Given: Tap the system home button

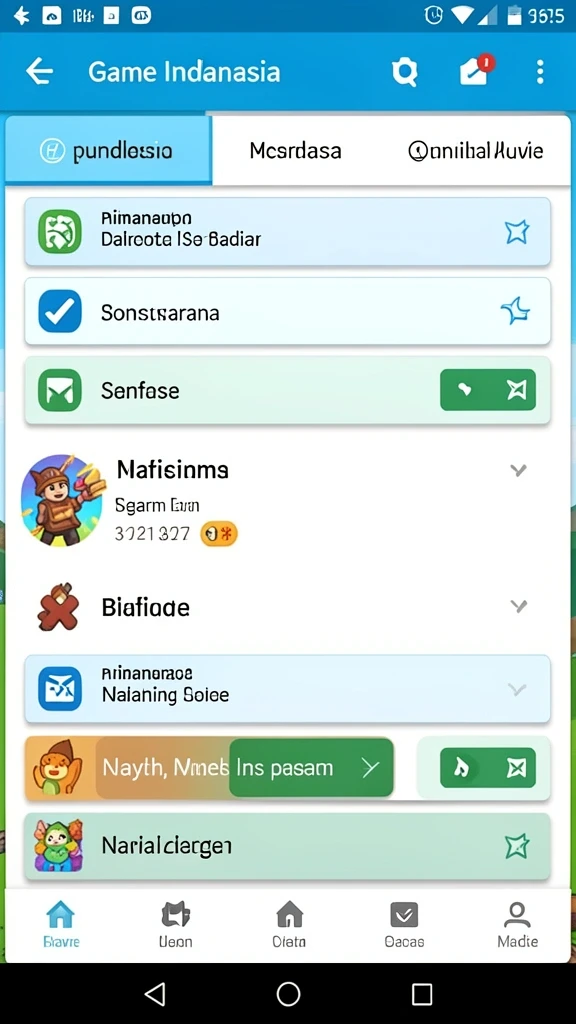Looking at the screenshot, I should tap(289, 994).
